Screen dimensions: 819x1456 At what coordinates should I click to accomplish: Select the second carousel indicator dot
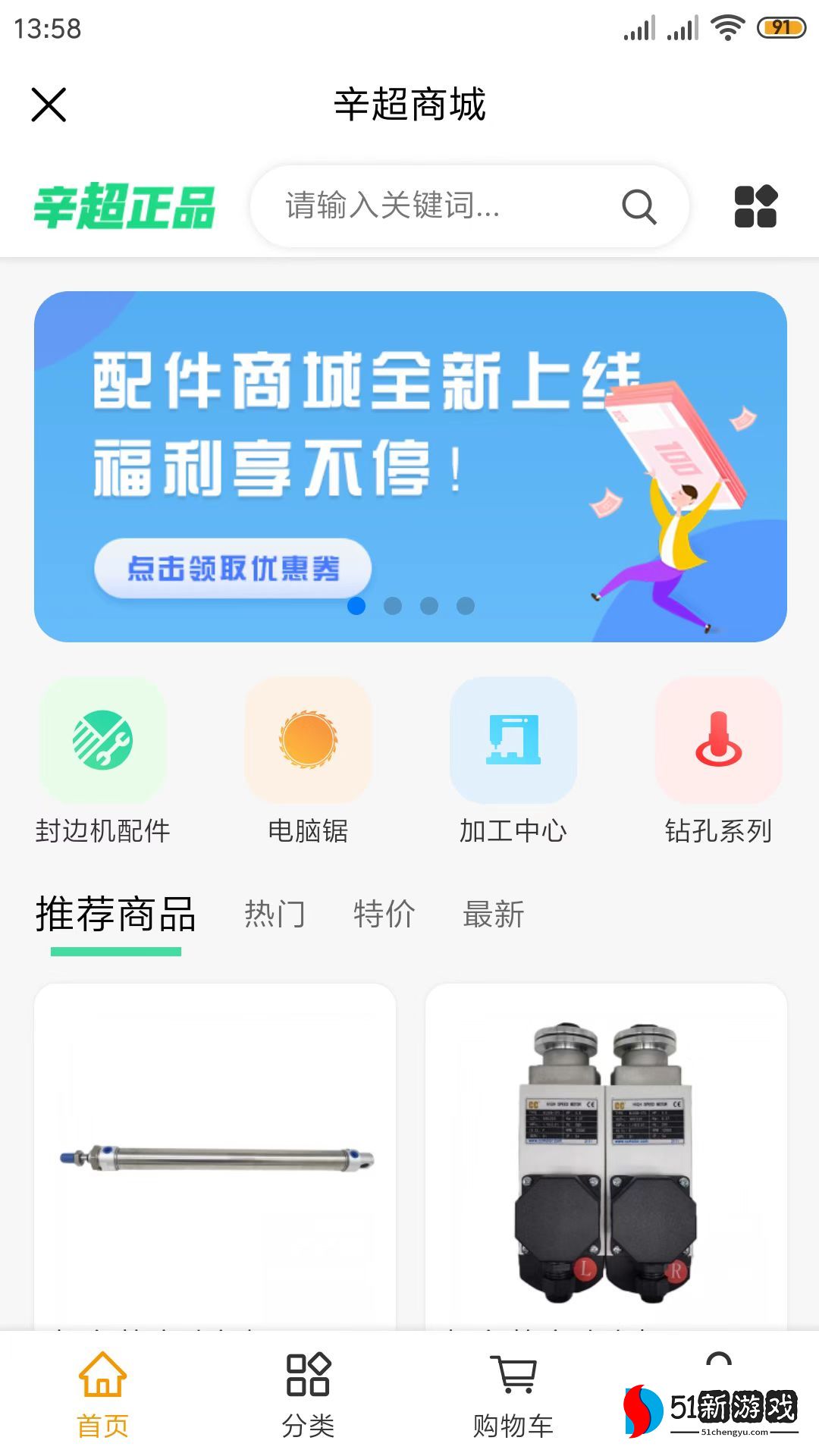click(392, 607)
